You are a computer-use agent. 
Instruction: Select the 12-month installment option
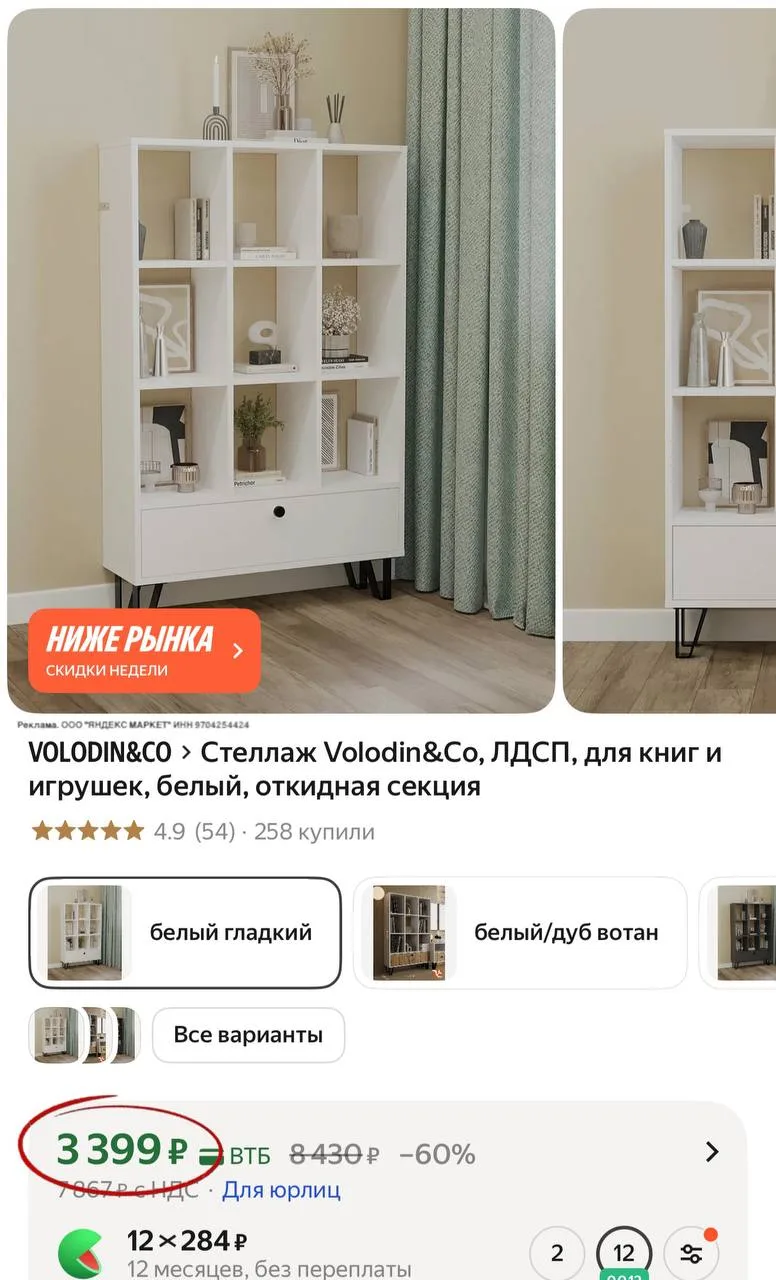[x=624, y=1253]
